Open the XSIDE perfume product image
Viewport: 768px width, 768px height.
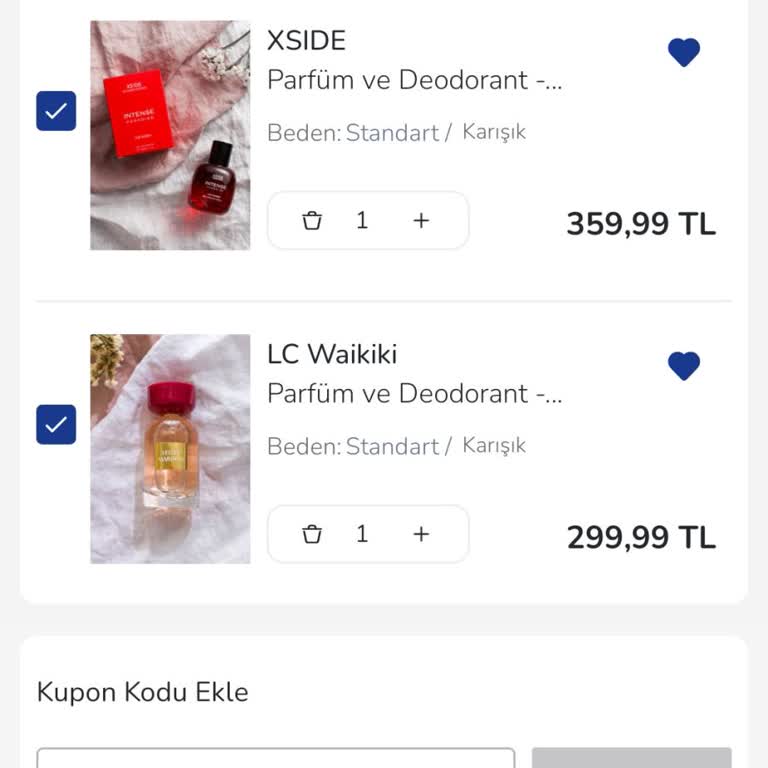(170, 135)
